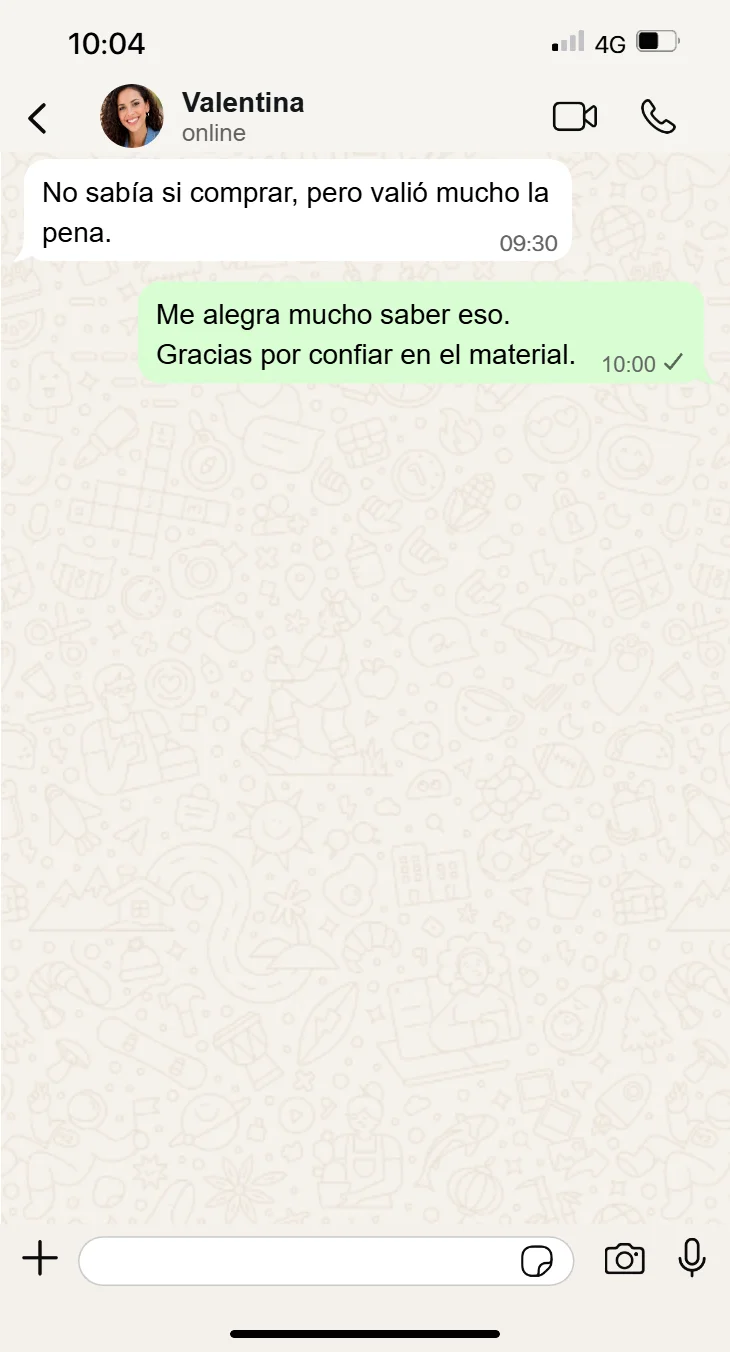Start a video call with Valentina
Screen dimensions: 730x1352
click(574, 117)
